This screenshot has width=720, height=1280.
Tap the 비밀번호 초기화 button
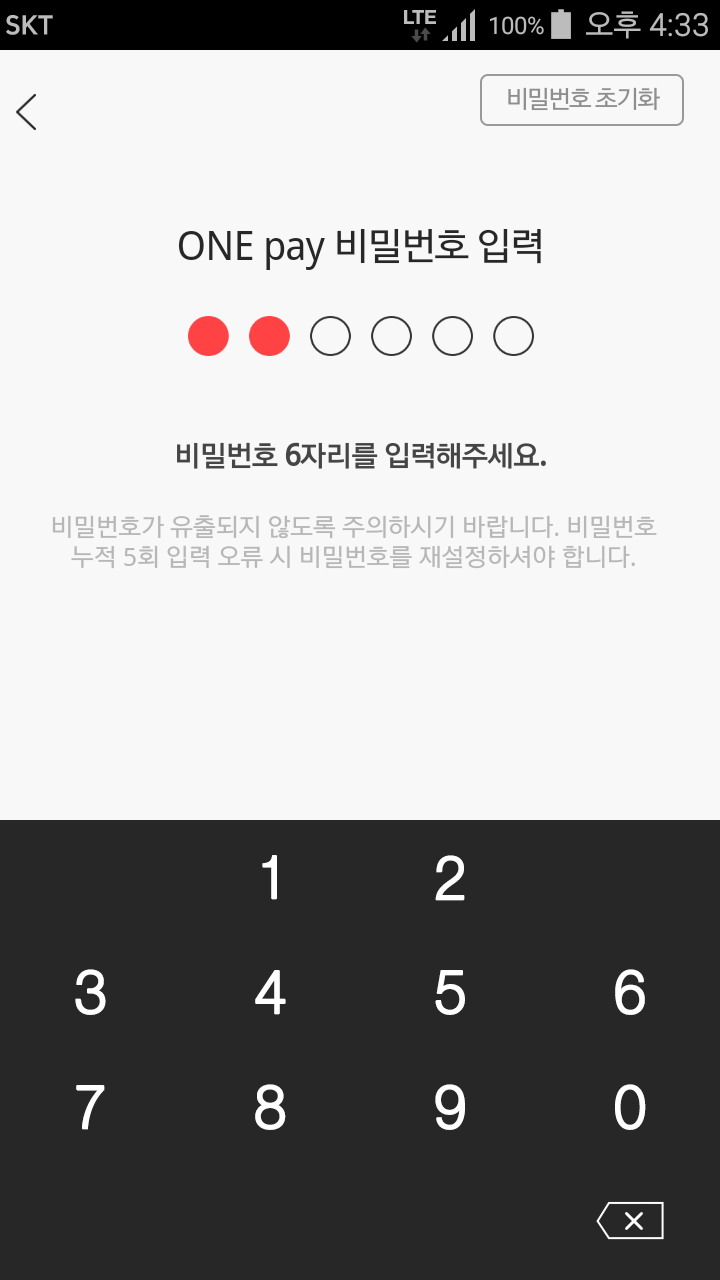point(582,100)
